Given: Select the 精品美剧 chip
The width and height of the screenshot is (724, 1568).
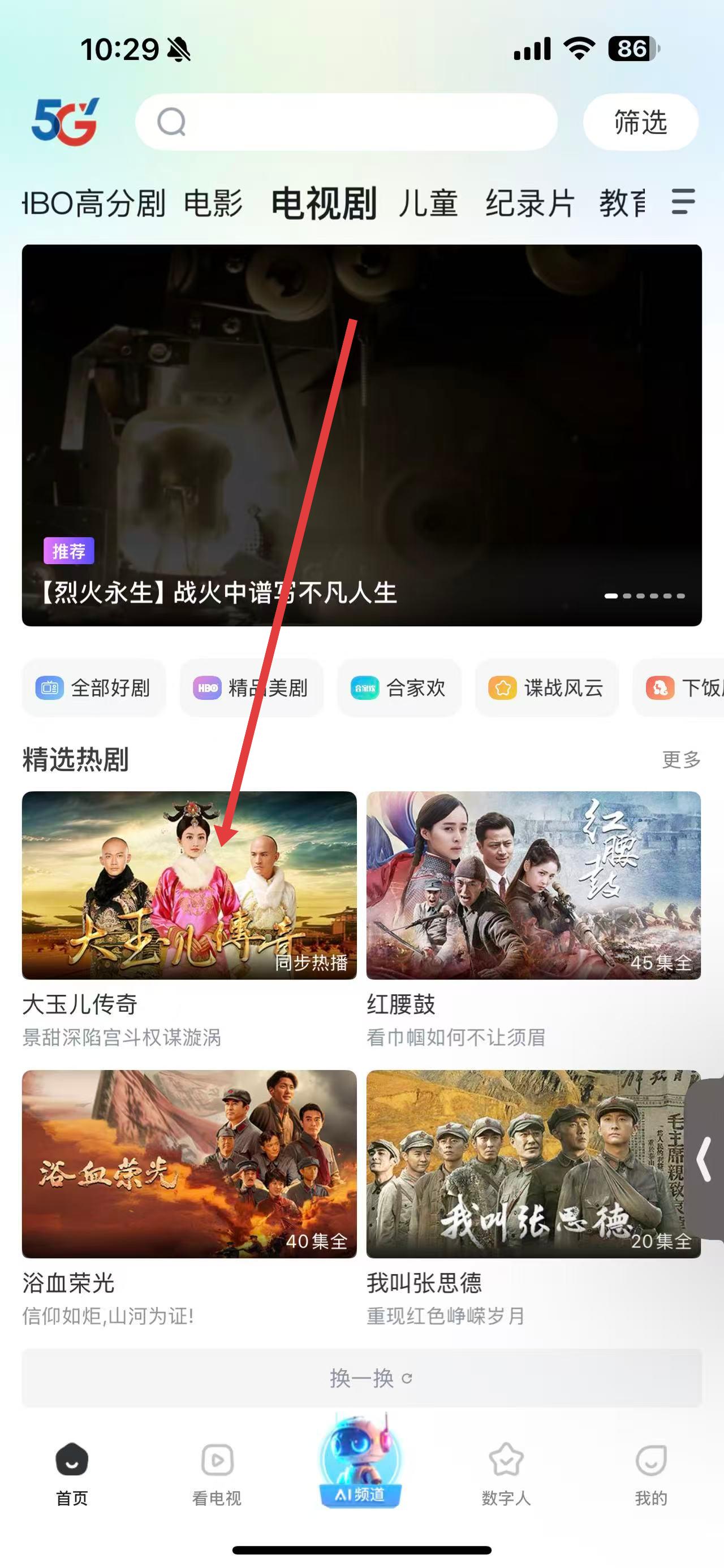Looking at the screenshot, I should tap(251, 688).
